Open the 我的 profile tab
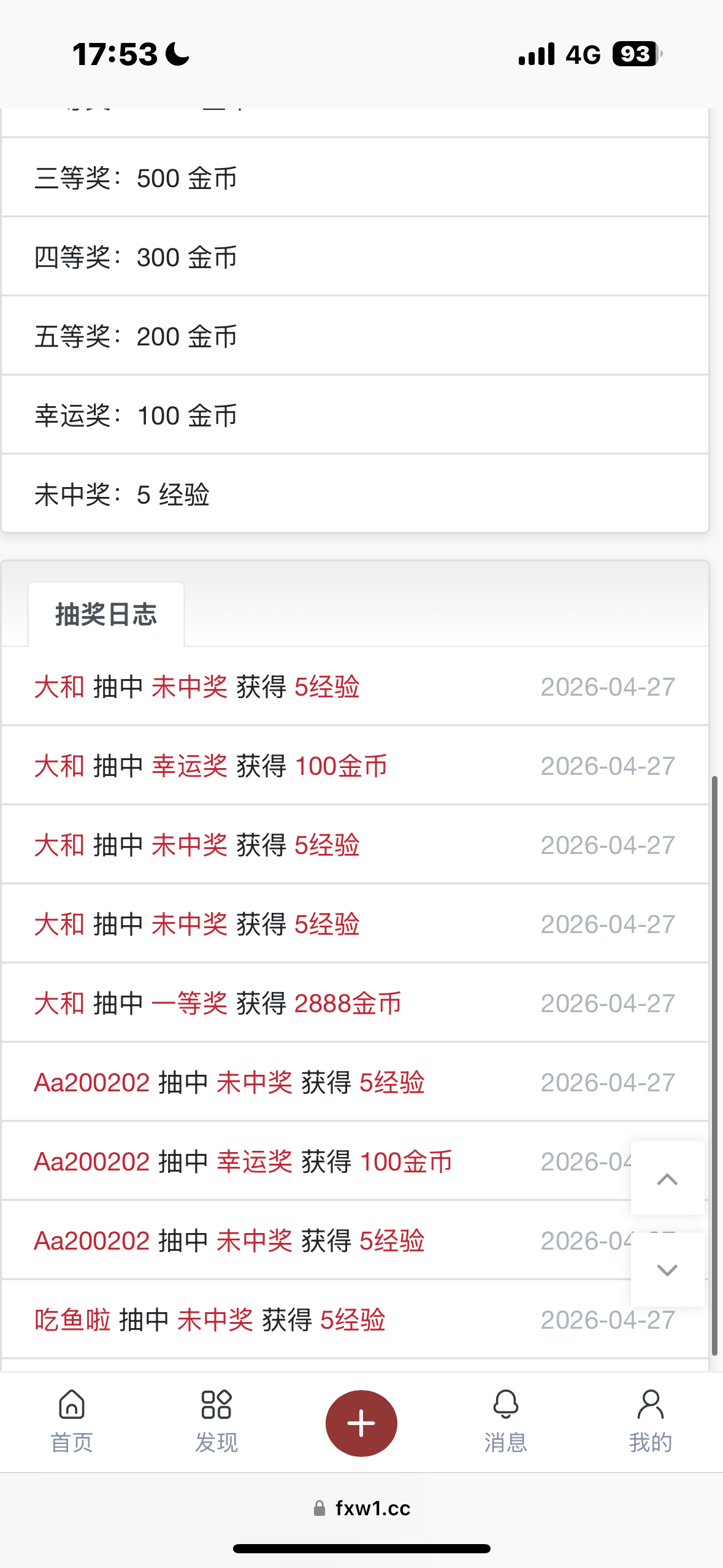 tap(650, 1421)
